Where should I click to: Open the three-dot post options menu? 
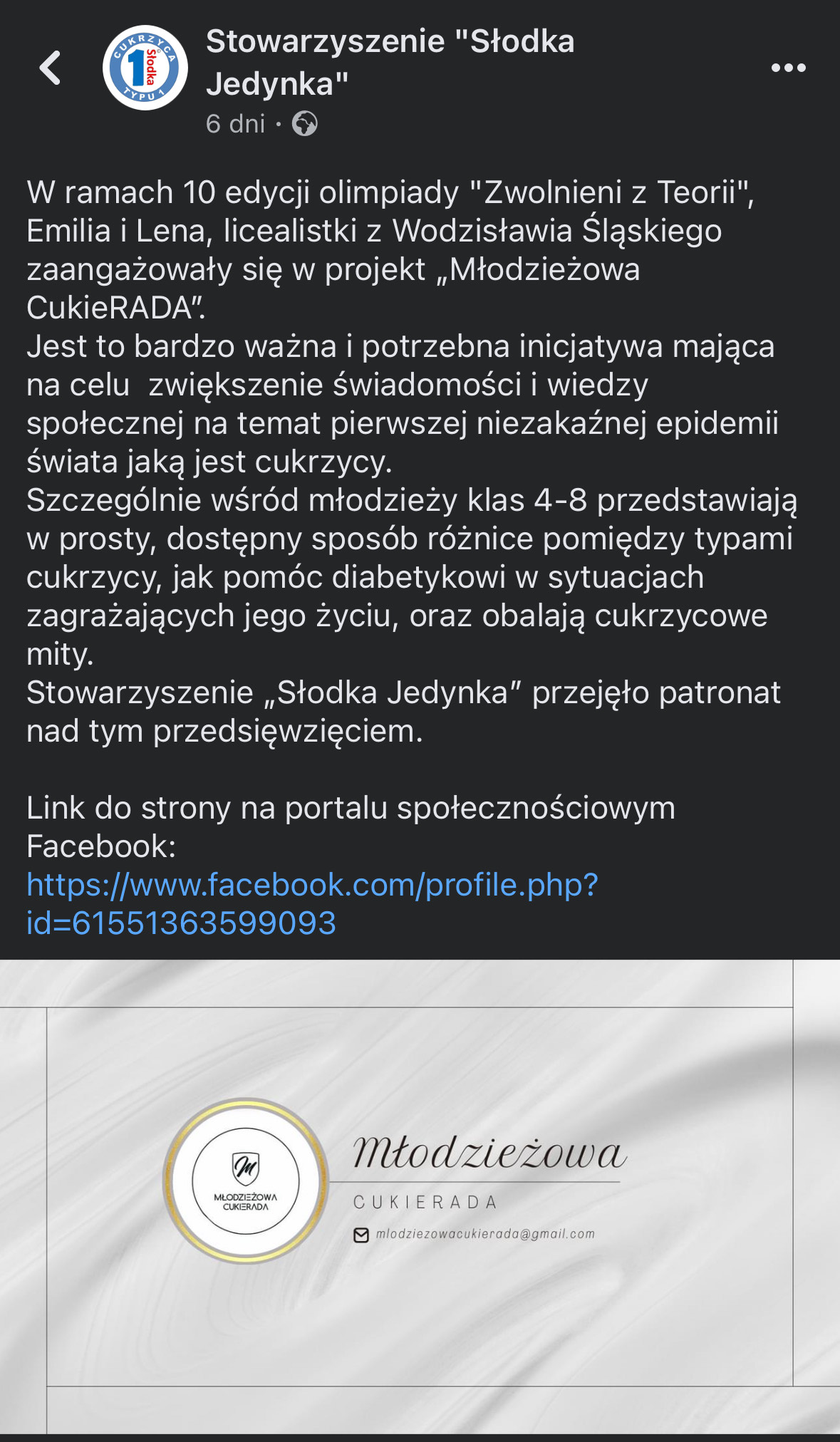point(788,68)
